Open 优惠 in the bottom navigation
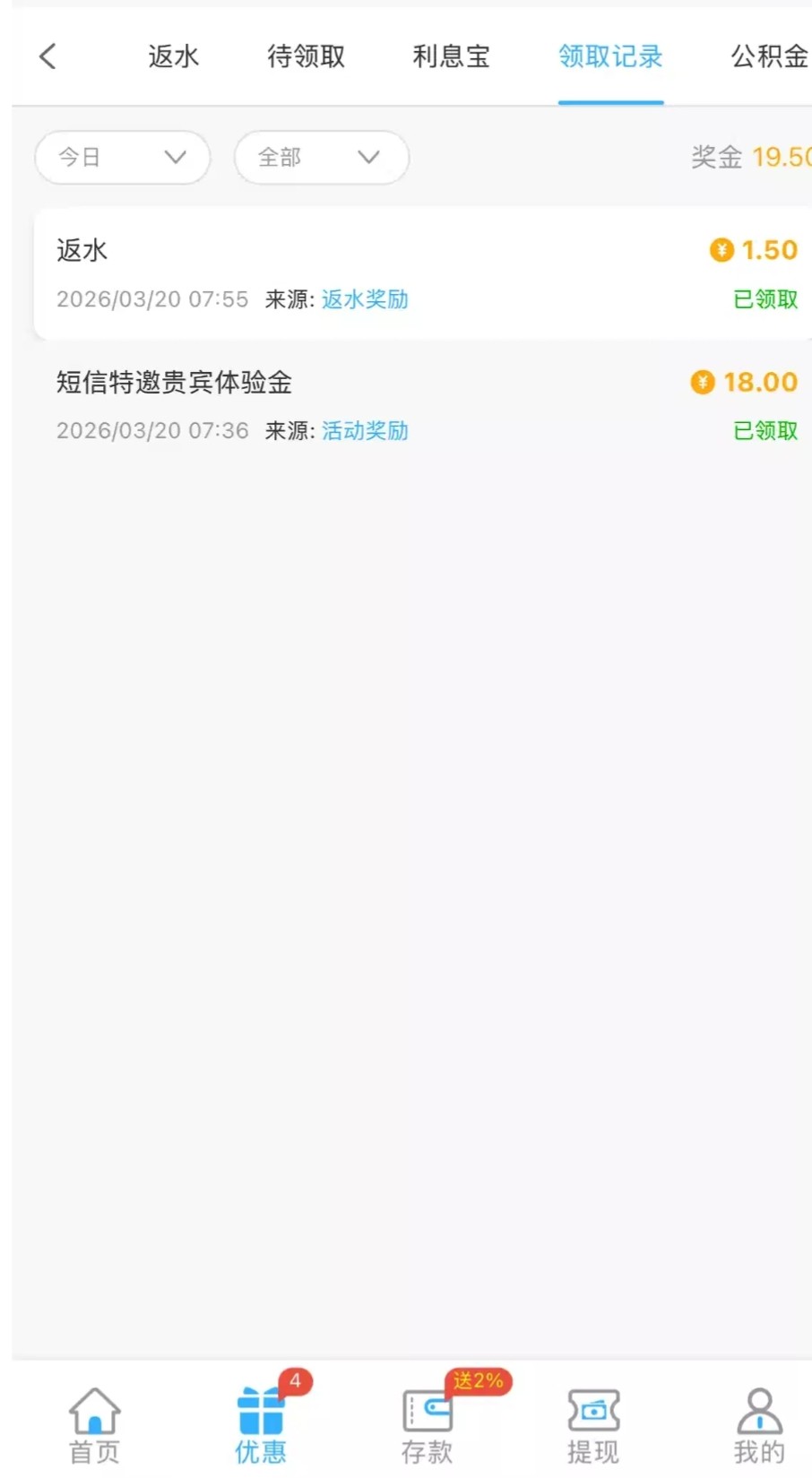Viewport: 812px width, 1478px height. pos(261,1425)
